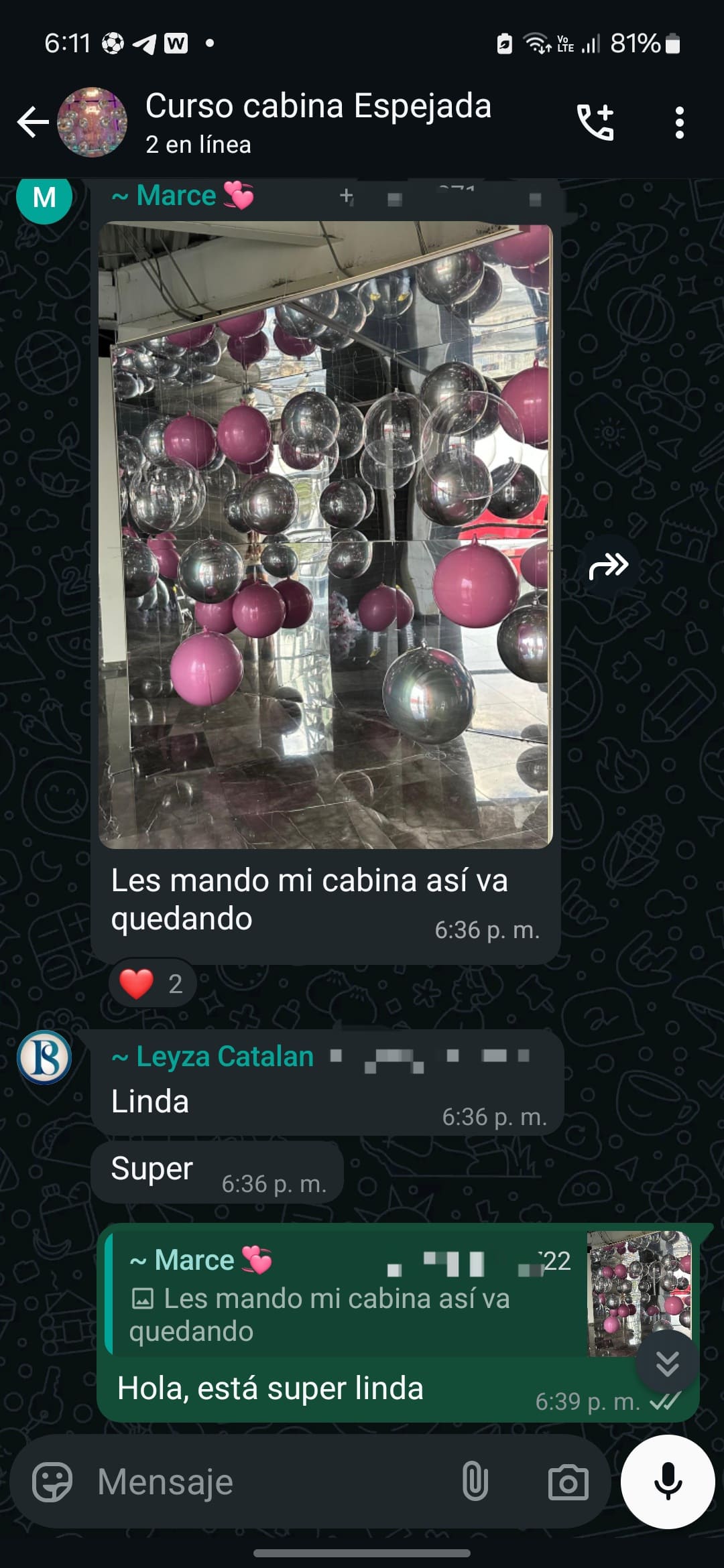Open the three-dot overflow menu

click(x=679, y=123)
